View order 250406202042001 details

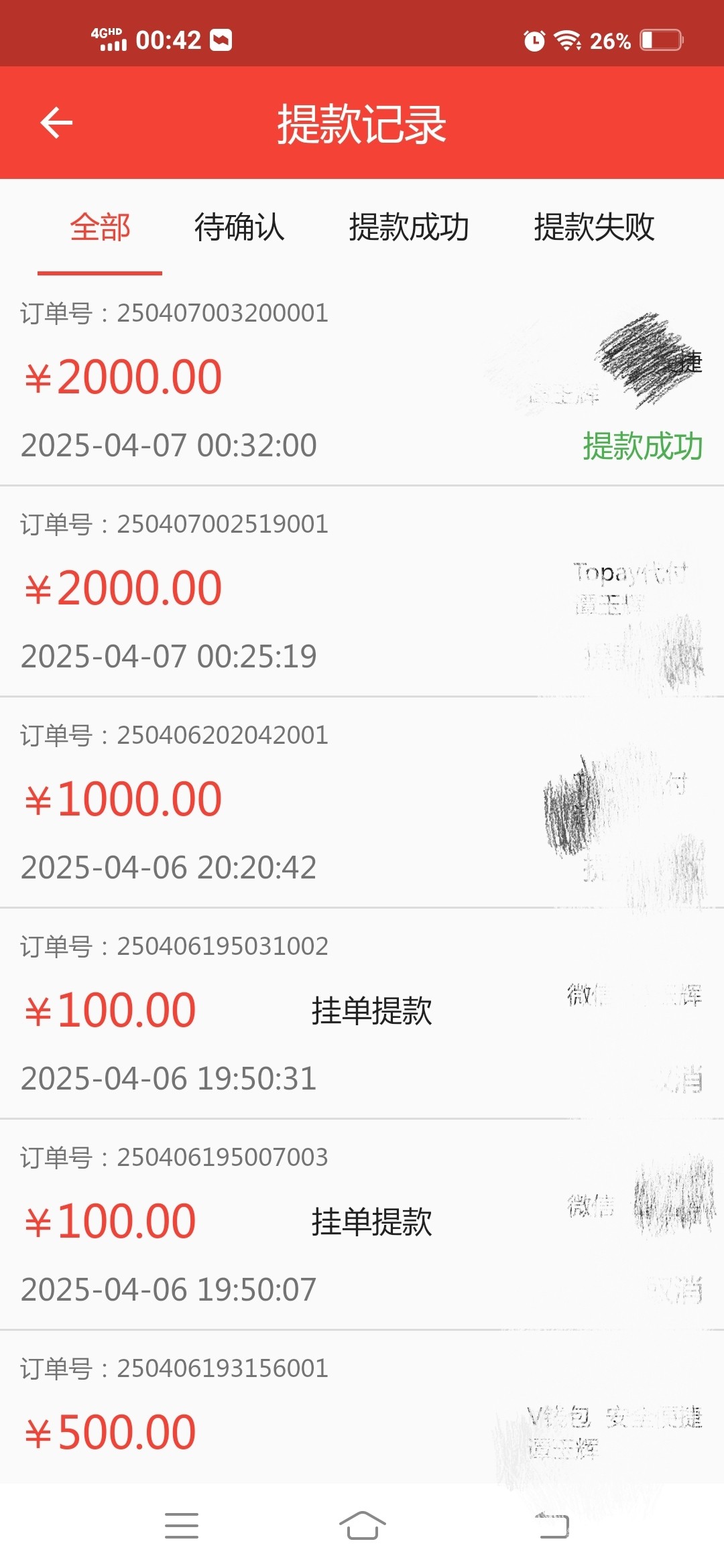pyautogui.click(x=362, y=803)
